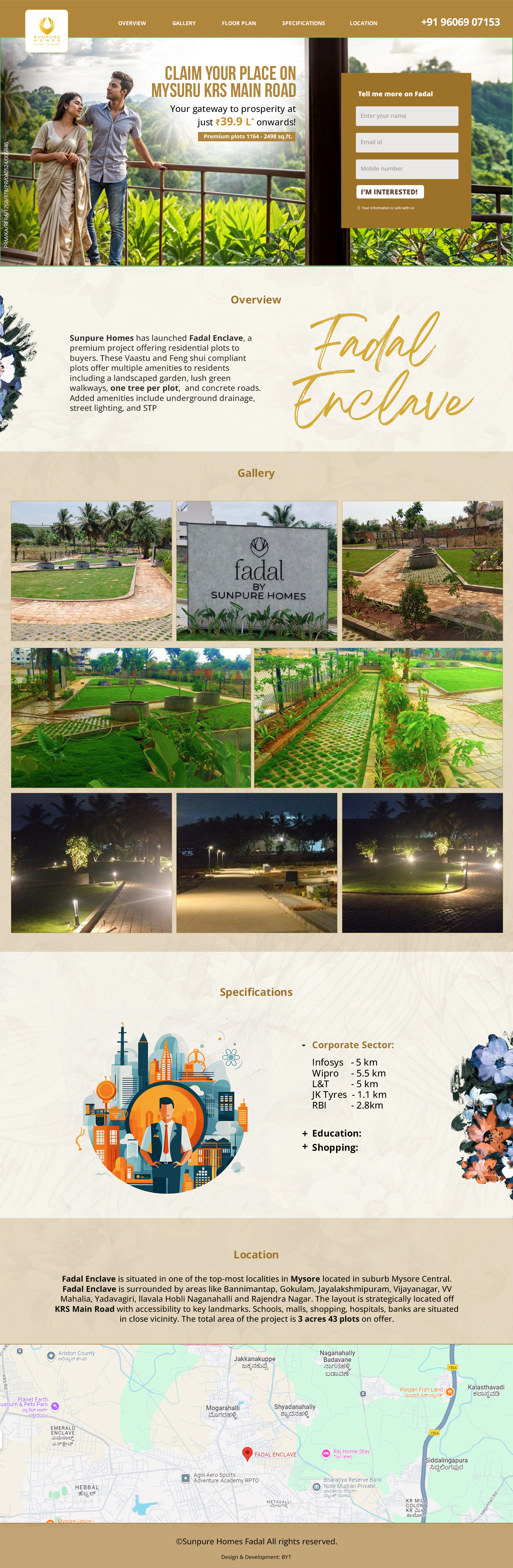Call +91 96069 07153 from the header
This screenshot has height=1568, width=513.
460,22
